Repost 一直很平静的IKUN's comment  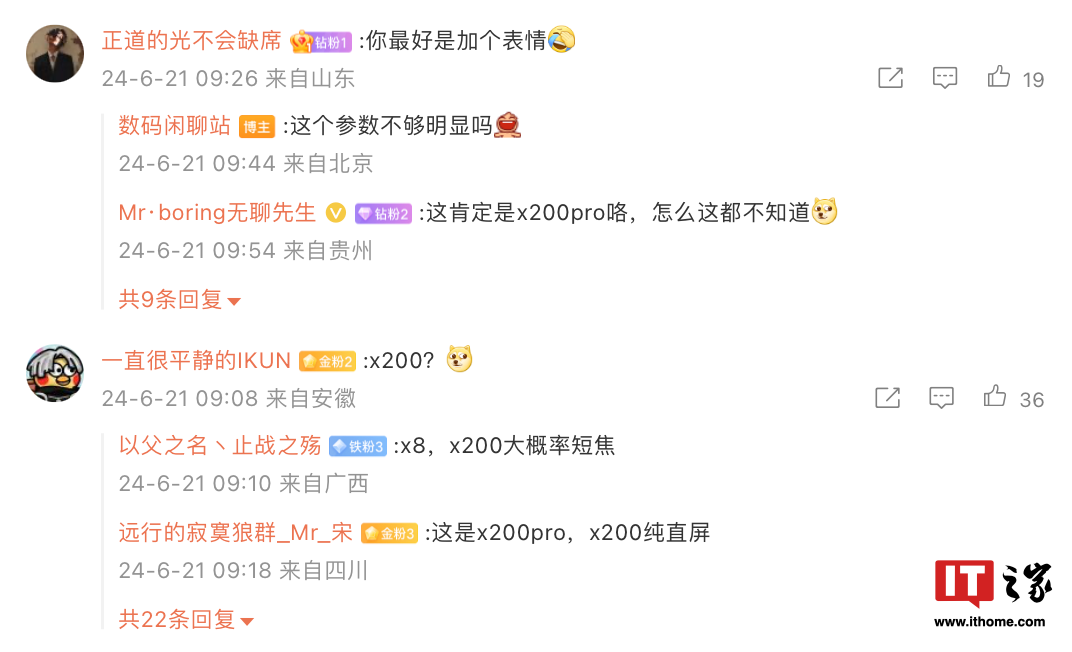(887, 398)
